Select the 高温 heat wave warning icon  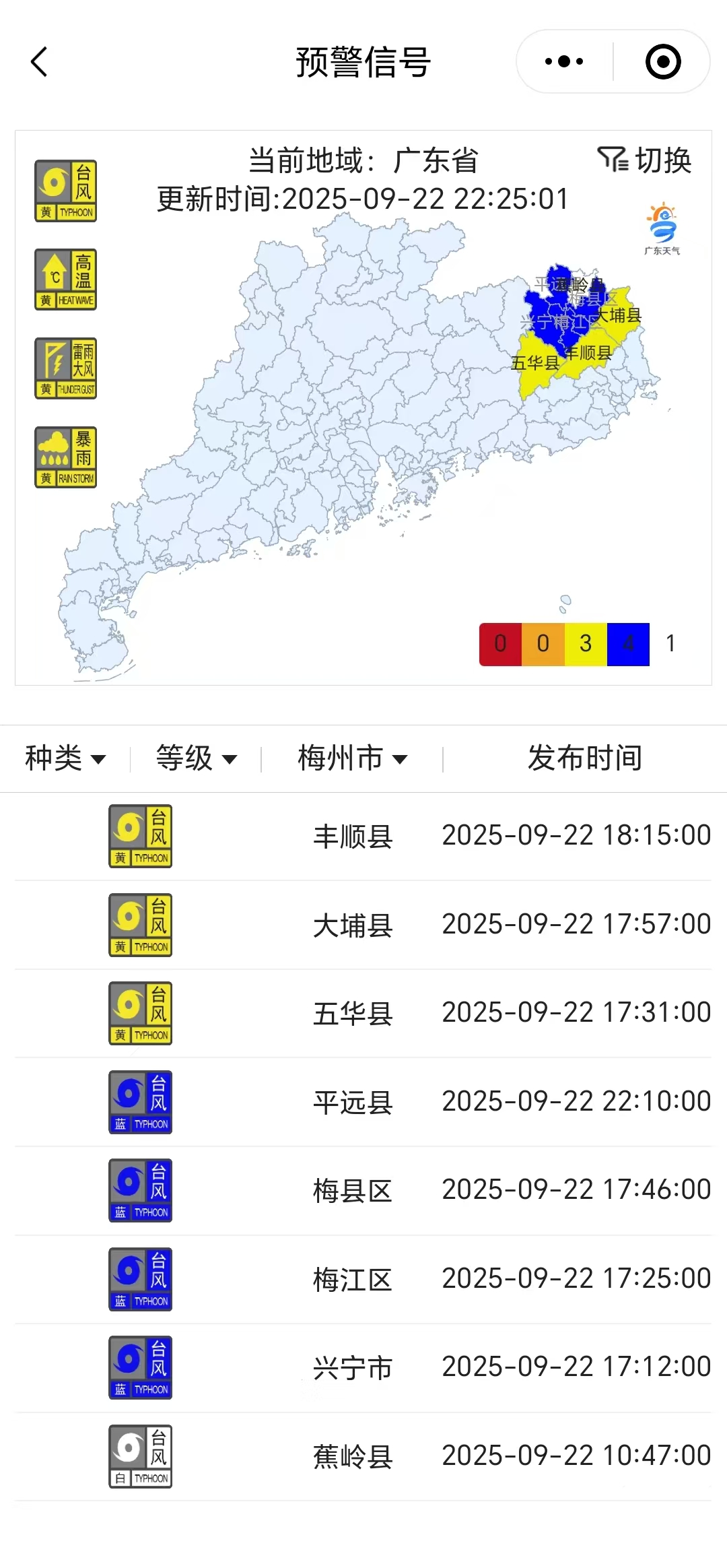pyautogui.click(x=66, y=280)
